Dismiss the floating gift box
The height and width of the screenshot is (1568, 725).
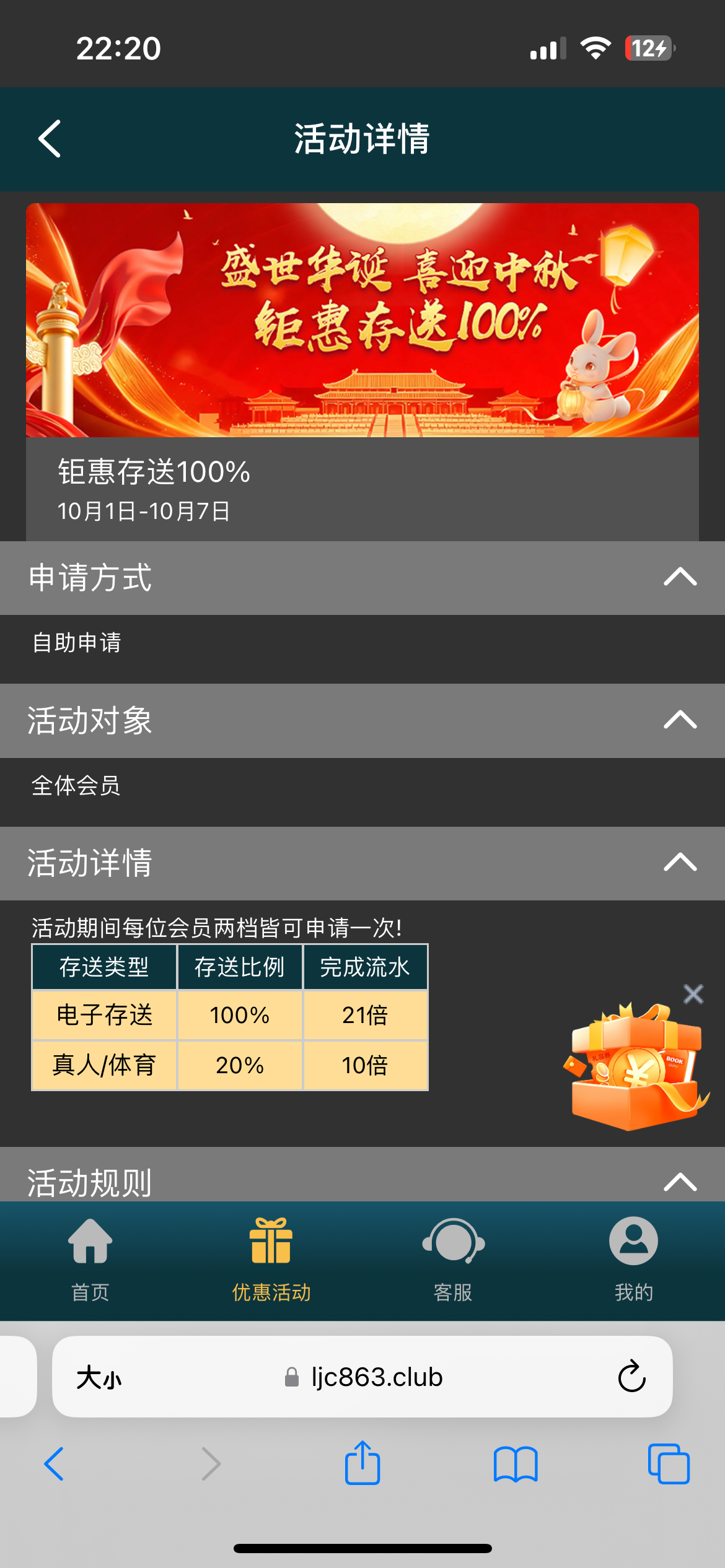pos(693,994)
